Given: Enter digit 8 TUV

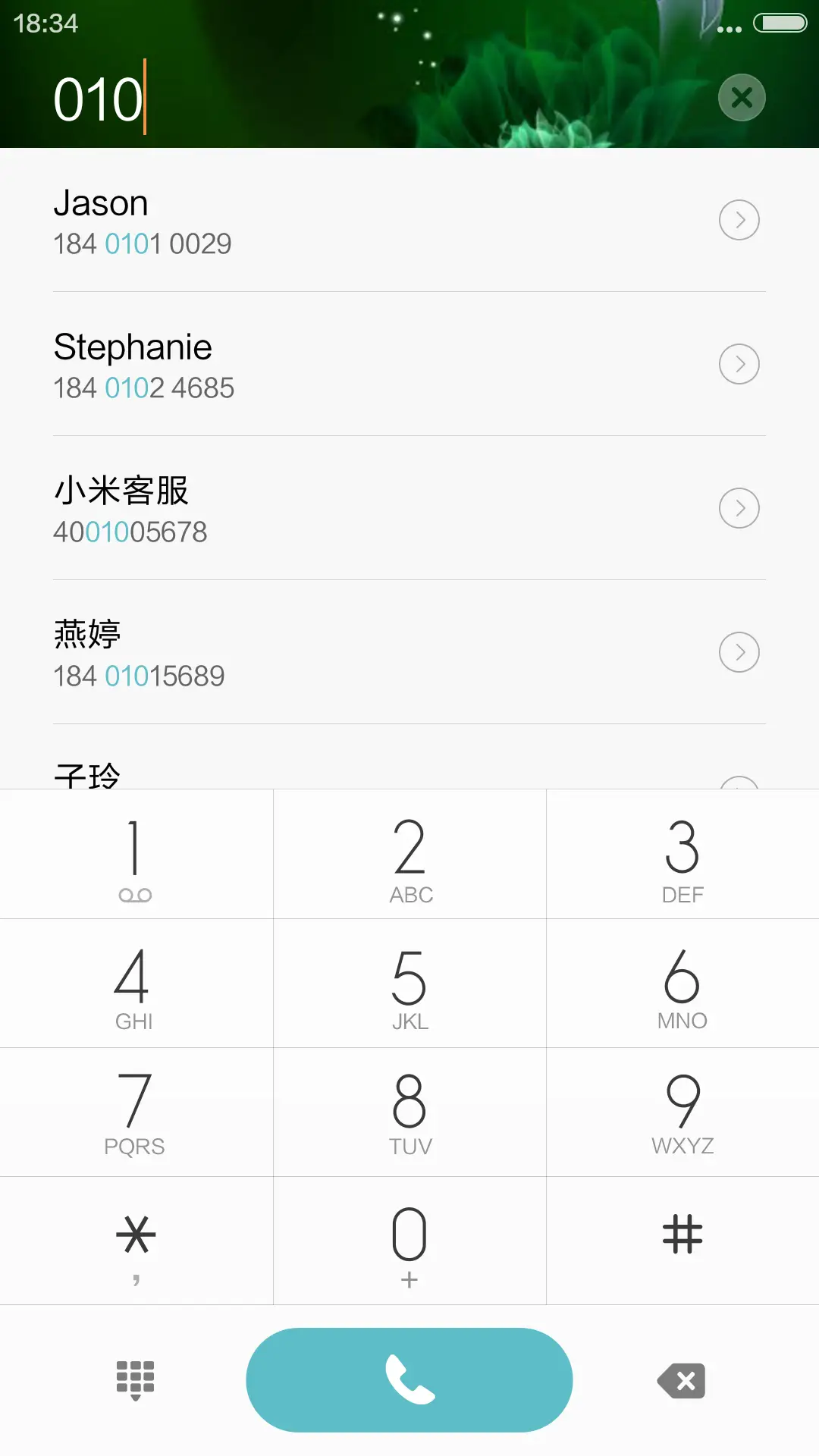Looking at the screenshot, I should 409,1112.
